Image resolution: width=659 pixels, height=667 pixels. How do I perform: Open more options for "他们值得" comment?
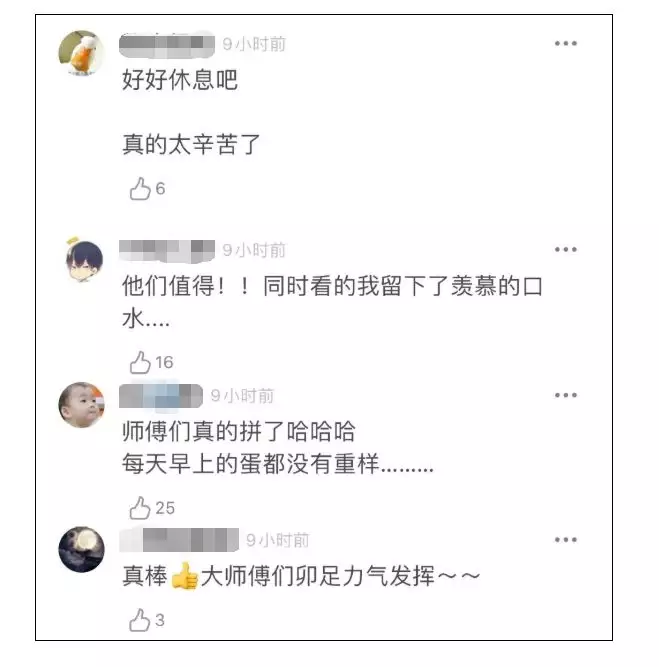click(x=566, y=249)
